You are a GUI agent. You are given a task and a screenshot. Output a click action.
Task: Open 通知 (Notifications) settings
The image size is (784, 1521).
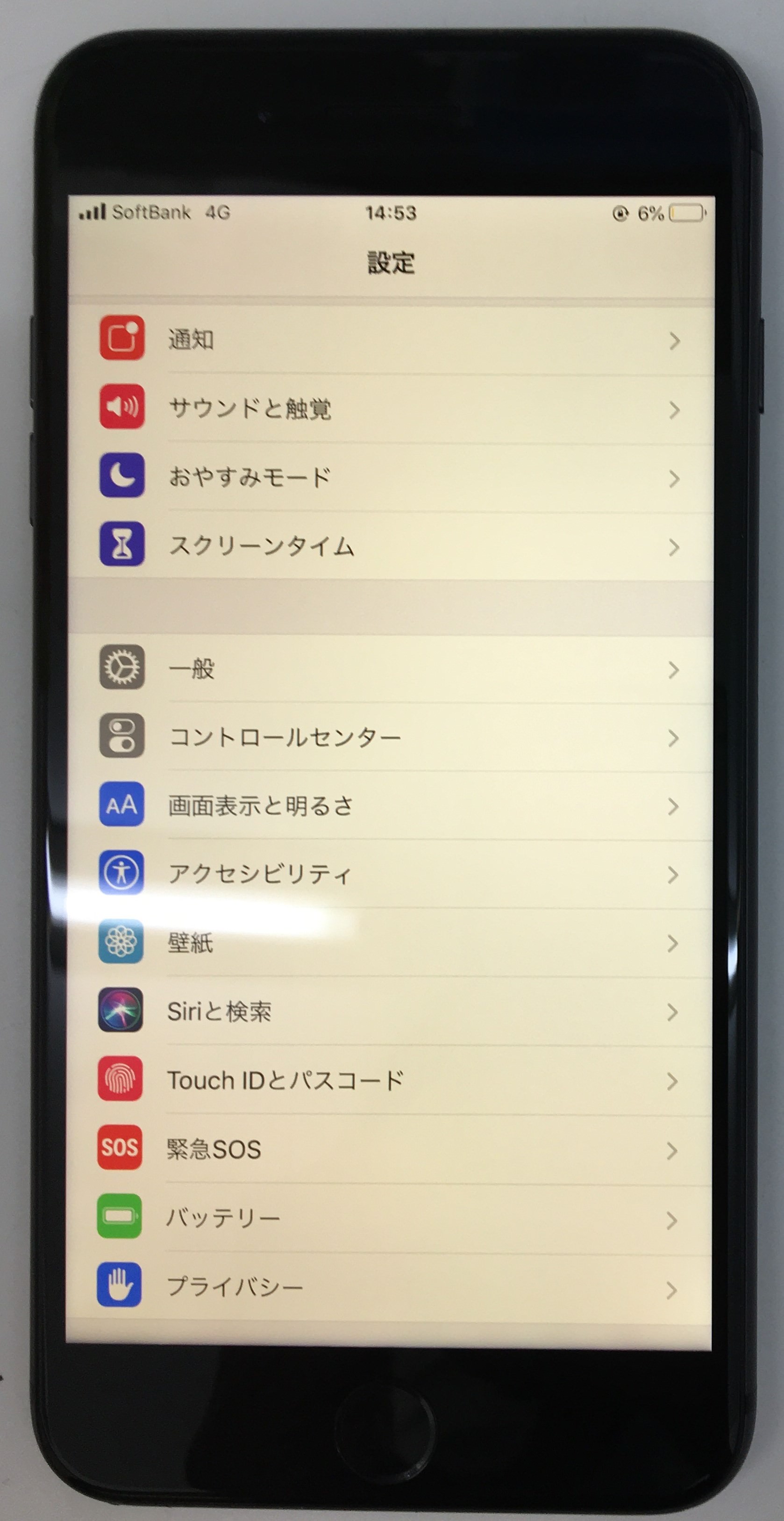[390, 339]
